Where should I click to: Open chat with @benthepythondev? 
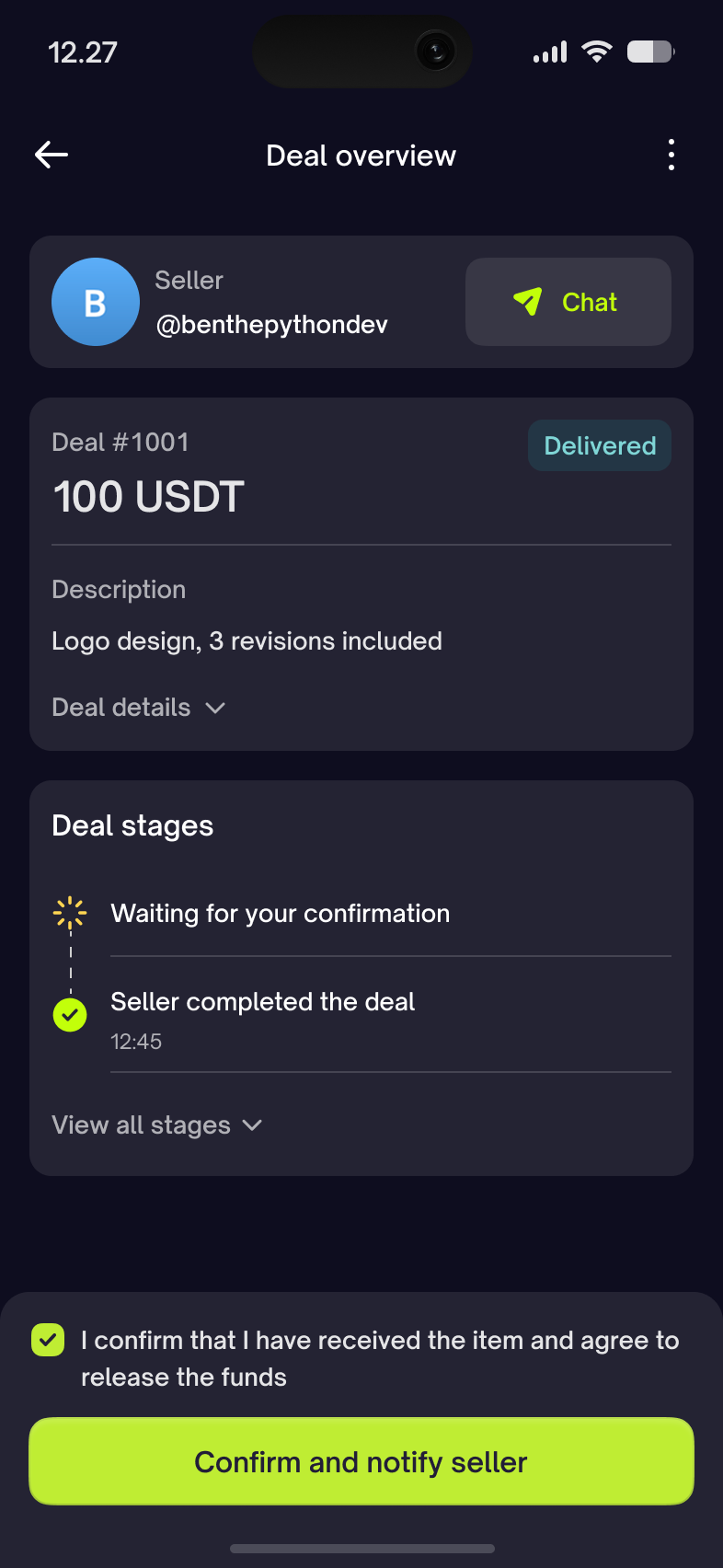568,302
